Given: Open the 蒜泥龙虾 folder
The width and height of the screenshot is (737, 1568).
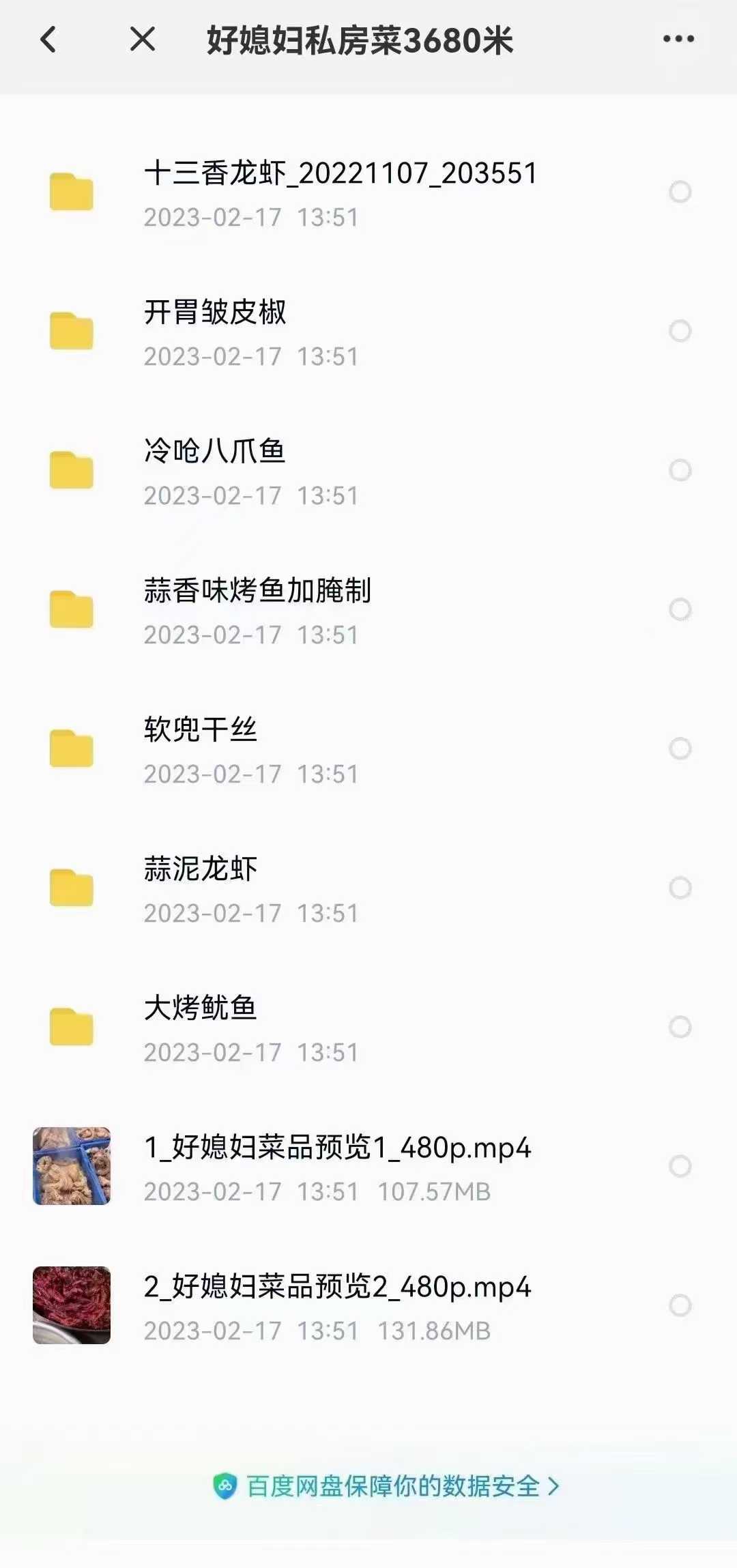Looking at the screenshot, I should pyautogui.click(x=201, y=888).
